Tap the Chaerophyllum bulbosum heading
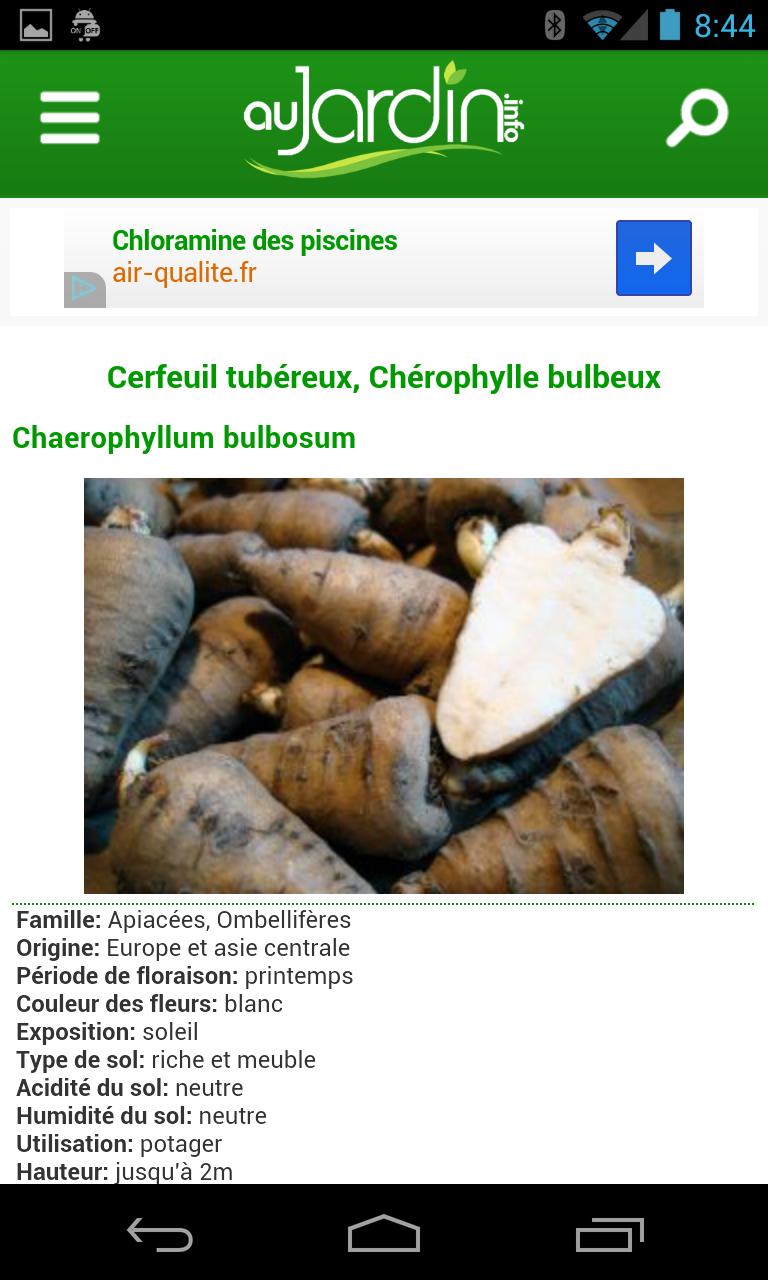This screenshot has width=768, height=1280. point(183,438)
